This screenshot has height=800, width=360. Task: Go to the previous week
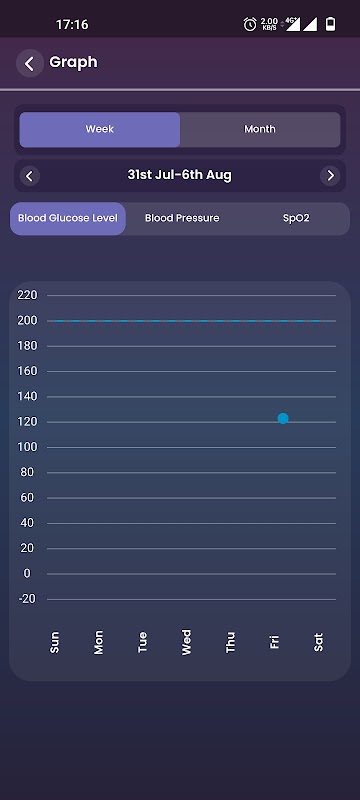point(30,176)
